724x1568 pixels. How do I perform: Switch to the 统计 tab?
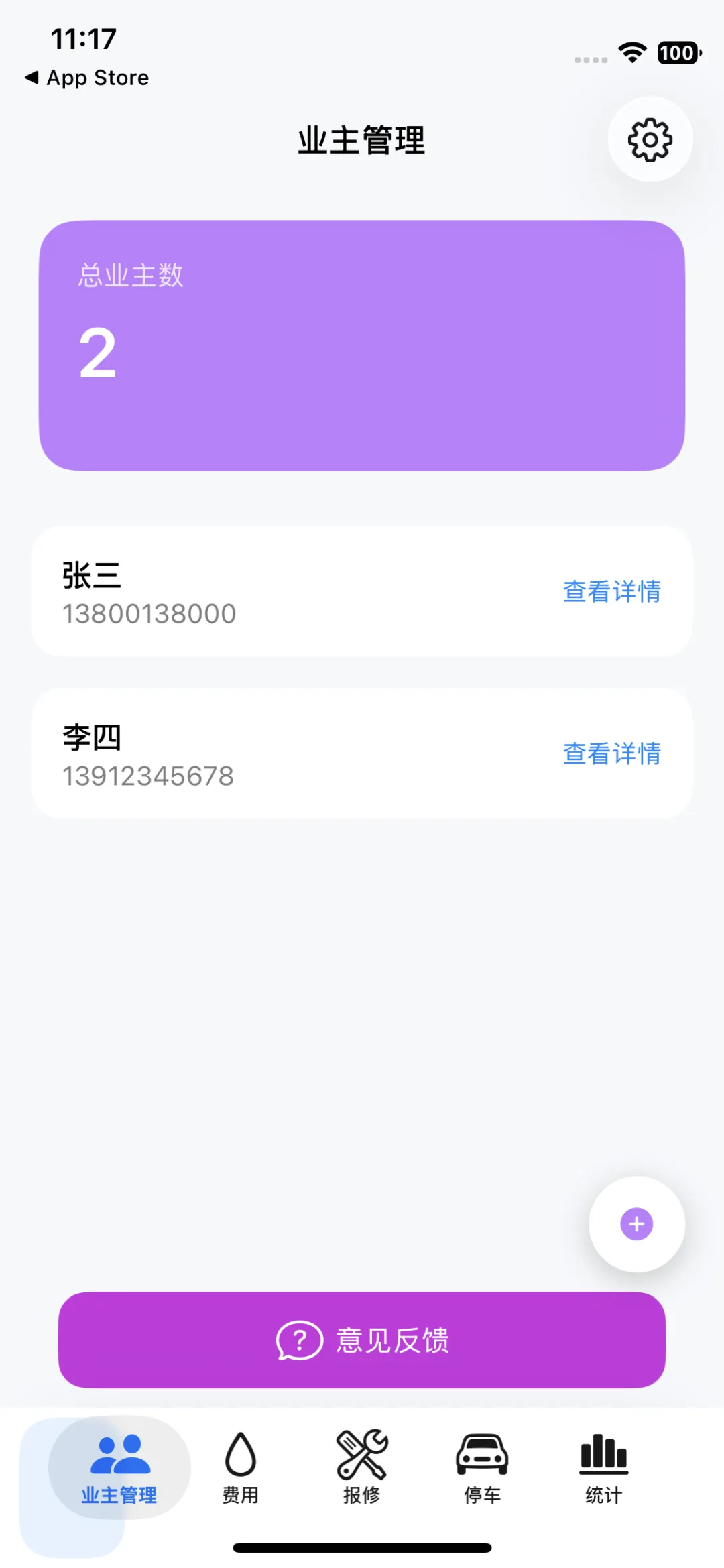click(603, 1468)
